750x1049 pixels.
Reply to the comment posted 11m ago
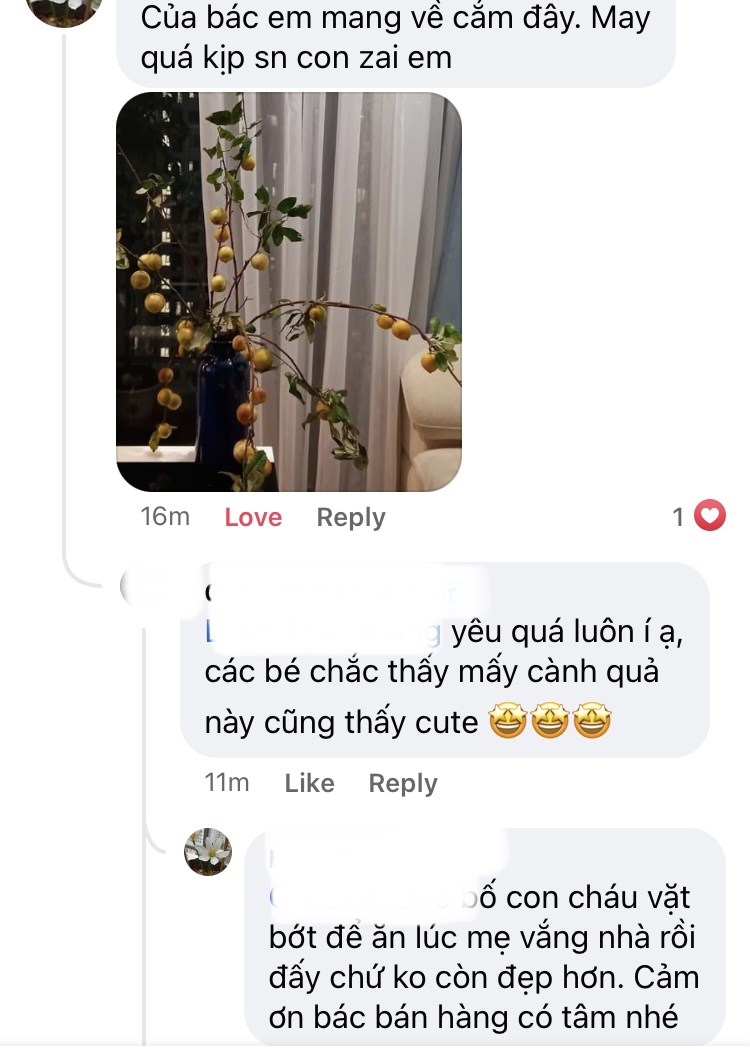coord(402,783)
